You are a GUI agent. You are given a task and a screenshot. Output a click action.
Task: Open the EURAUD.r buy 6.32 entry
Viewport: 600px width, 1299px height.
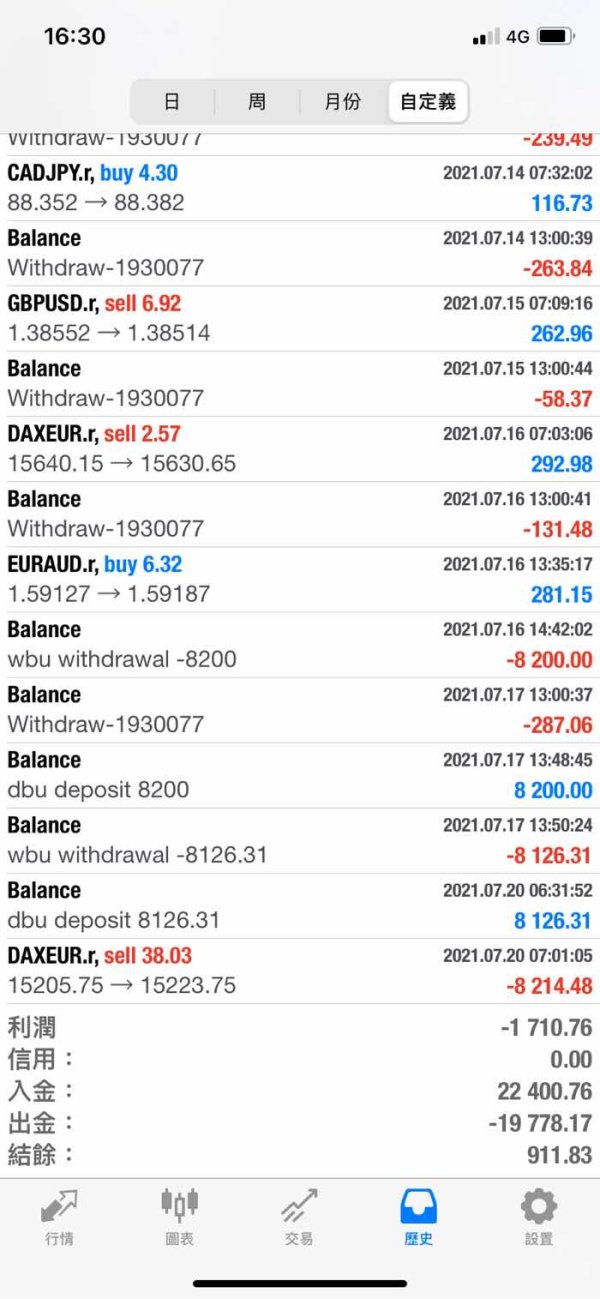[x=300, y=580]
